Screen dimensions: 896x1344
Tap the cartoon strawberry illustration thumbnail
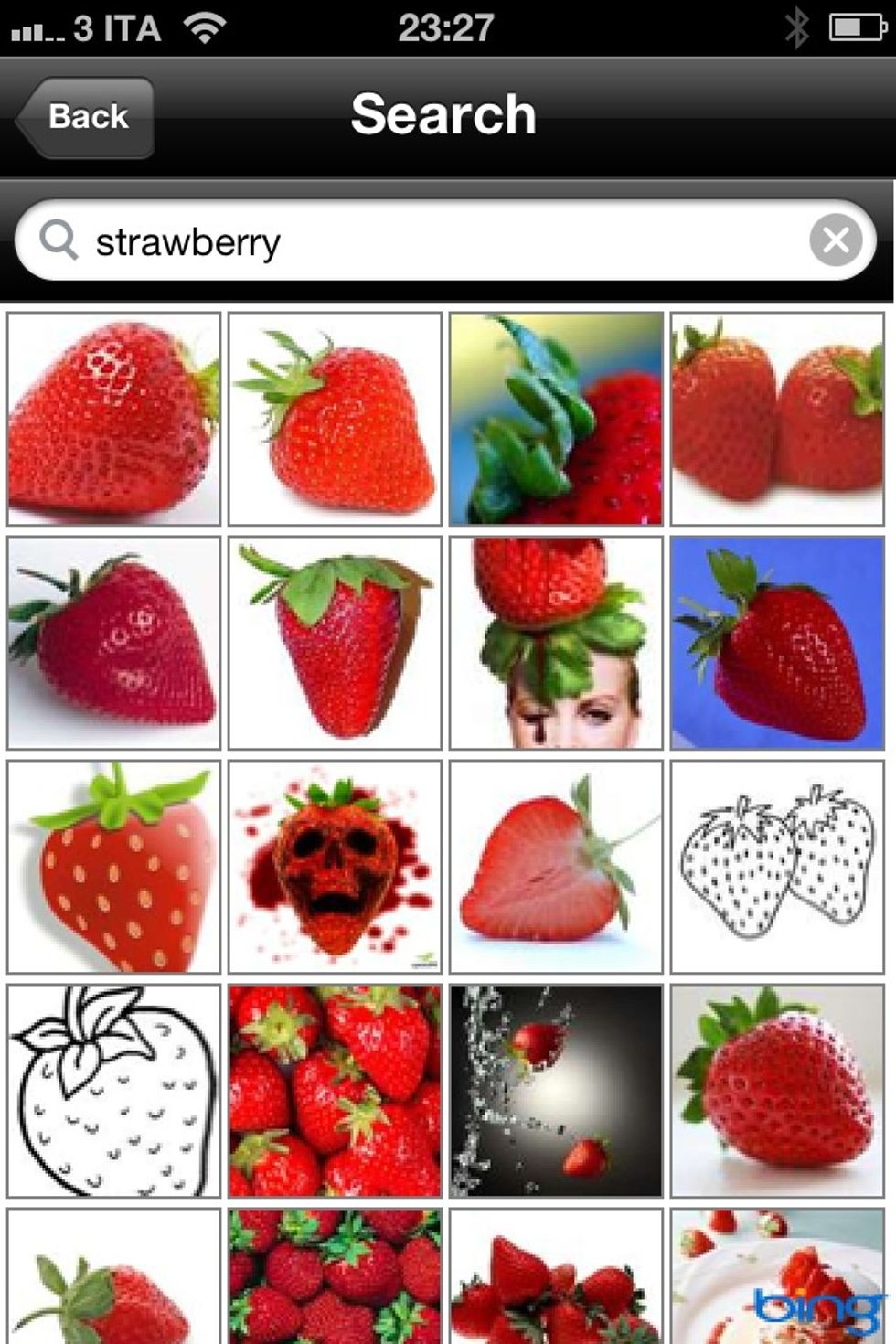click(114, 867)
